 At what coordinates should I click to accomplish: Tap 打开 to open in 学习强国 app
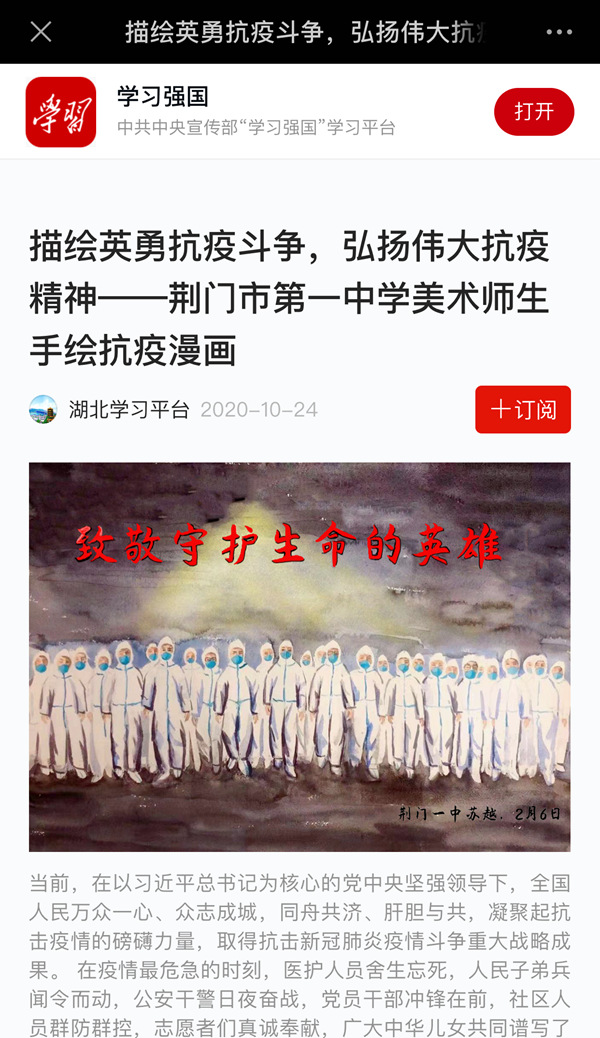click(534, 112)
